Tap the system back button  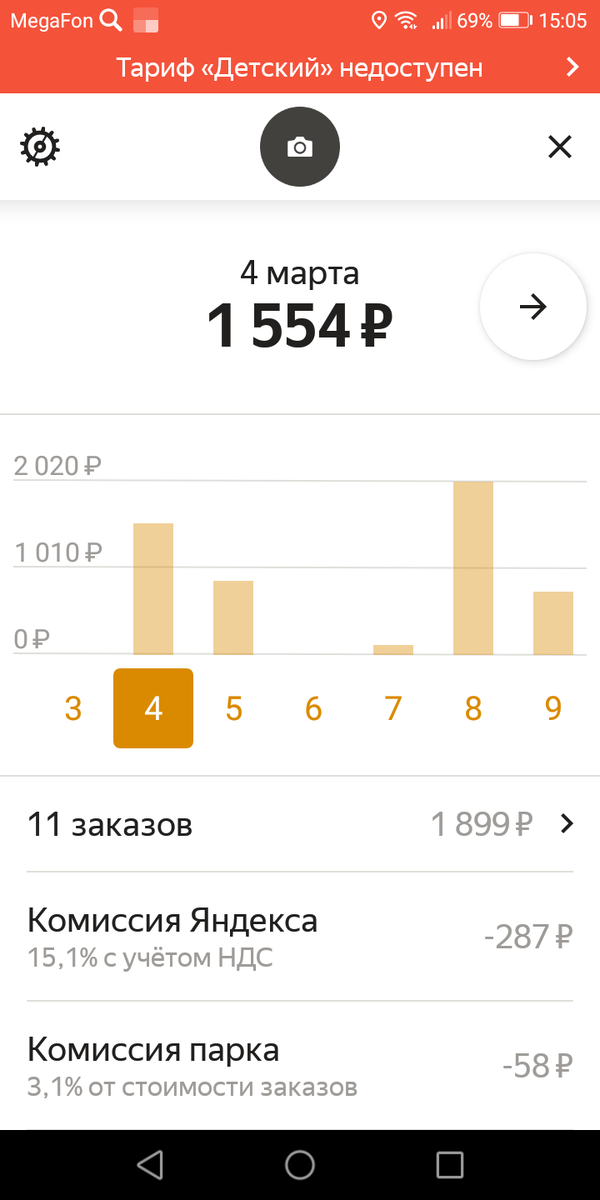(x=150, y=1164)
